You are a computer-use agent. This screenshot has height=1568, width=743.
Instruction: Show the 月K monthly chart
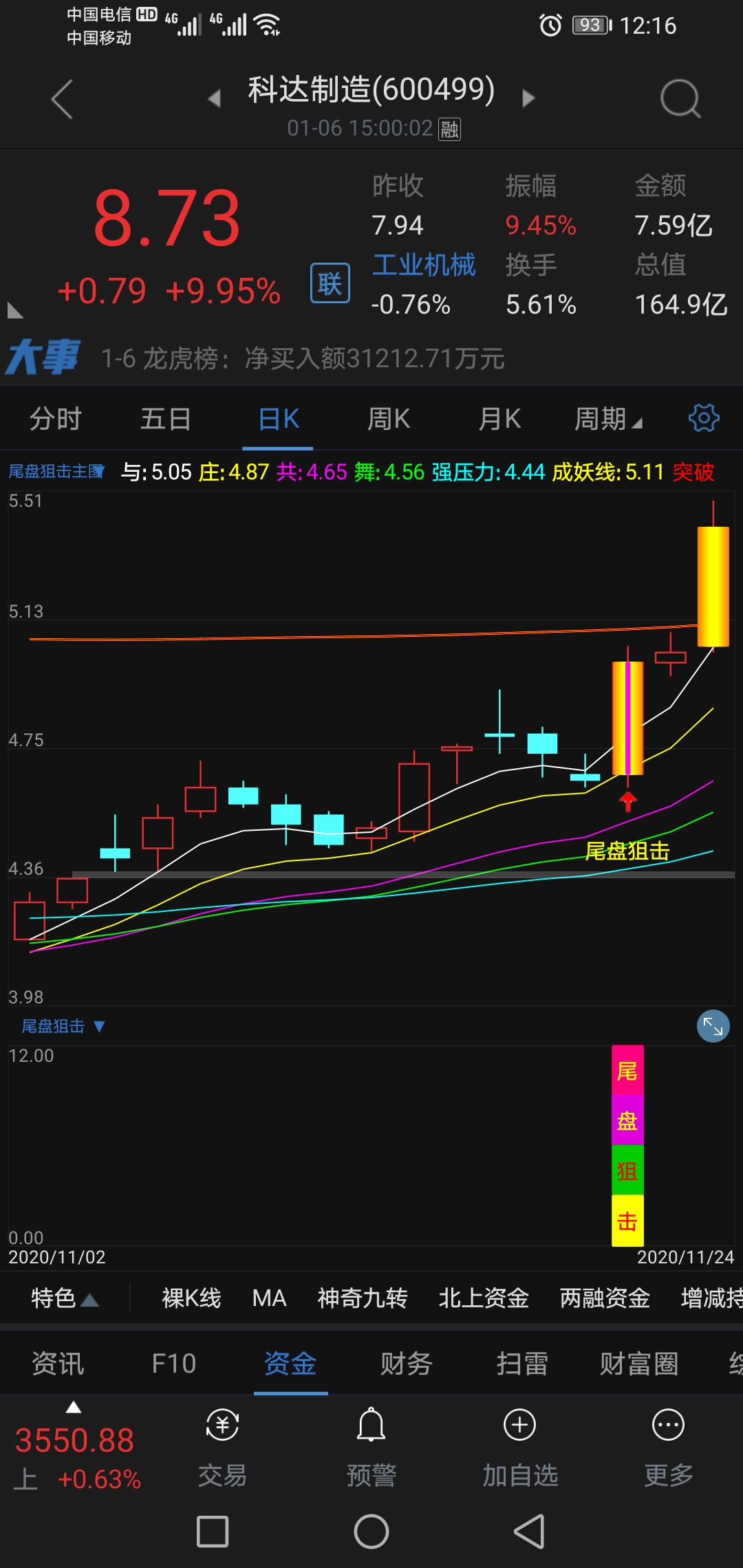click(x=499, y=419)
